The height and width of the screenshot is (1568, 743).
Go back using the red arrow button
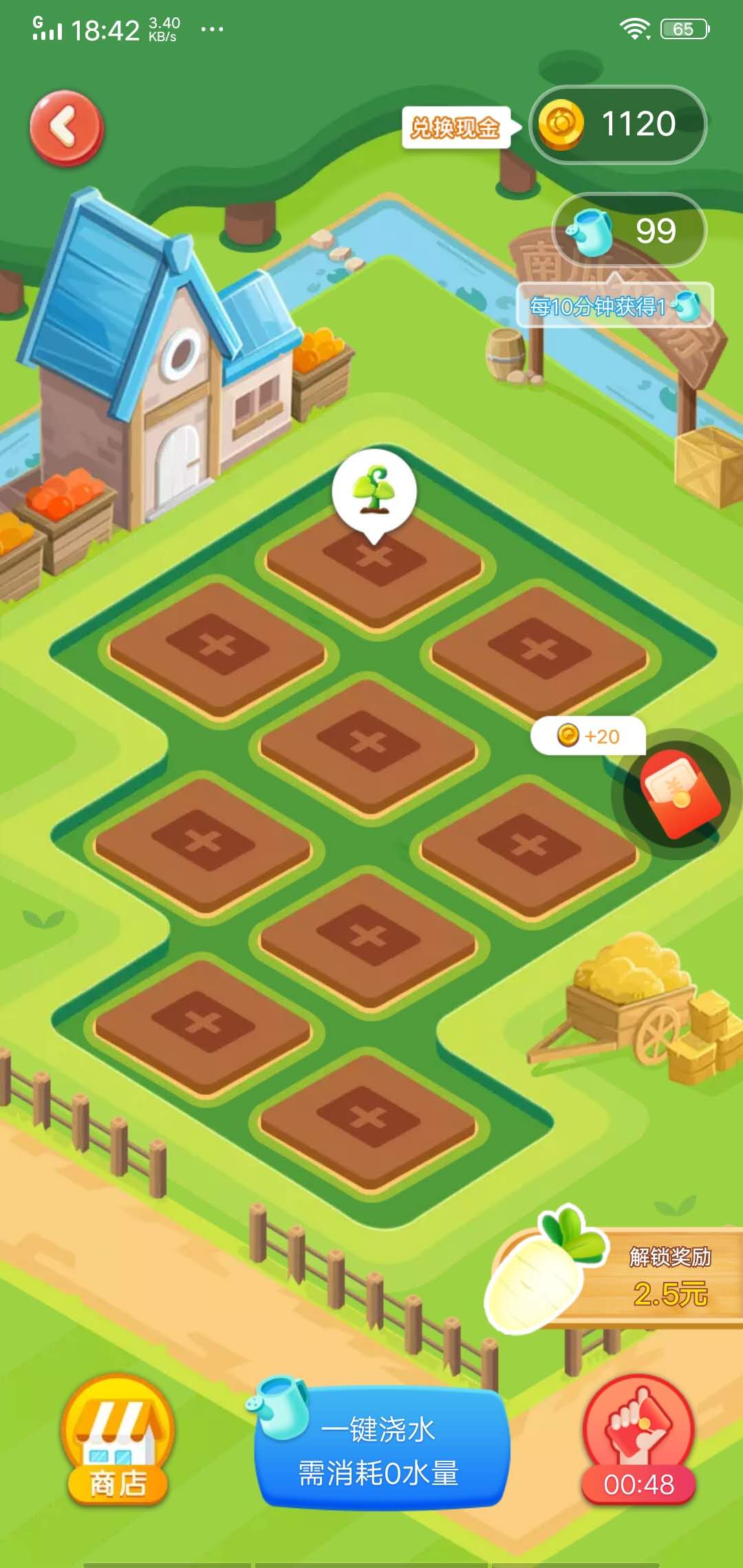(x=67, y=128)
